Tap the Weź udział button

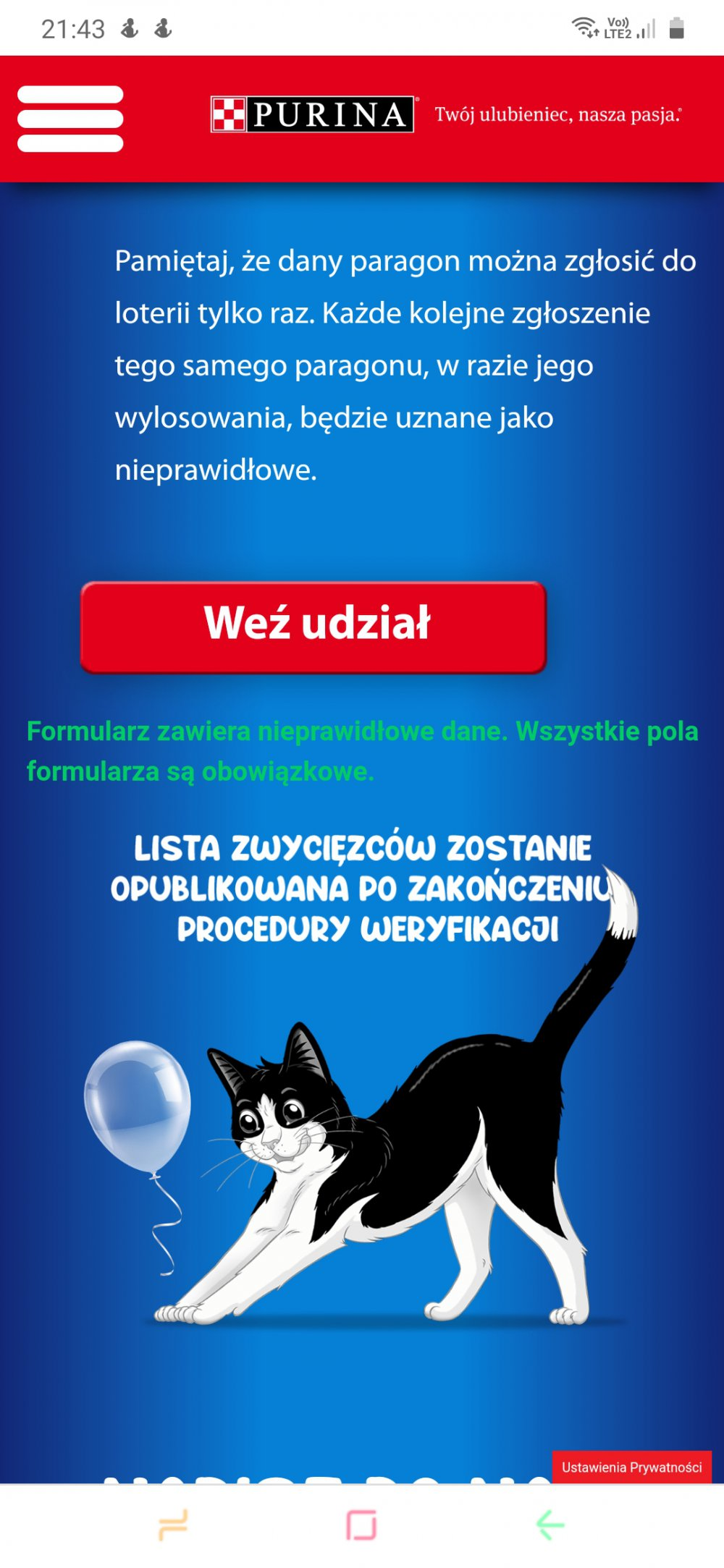313,627
